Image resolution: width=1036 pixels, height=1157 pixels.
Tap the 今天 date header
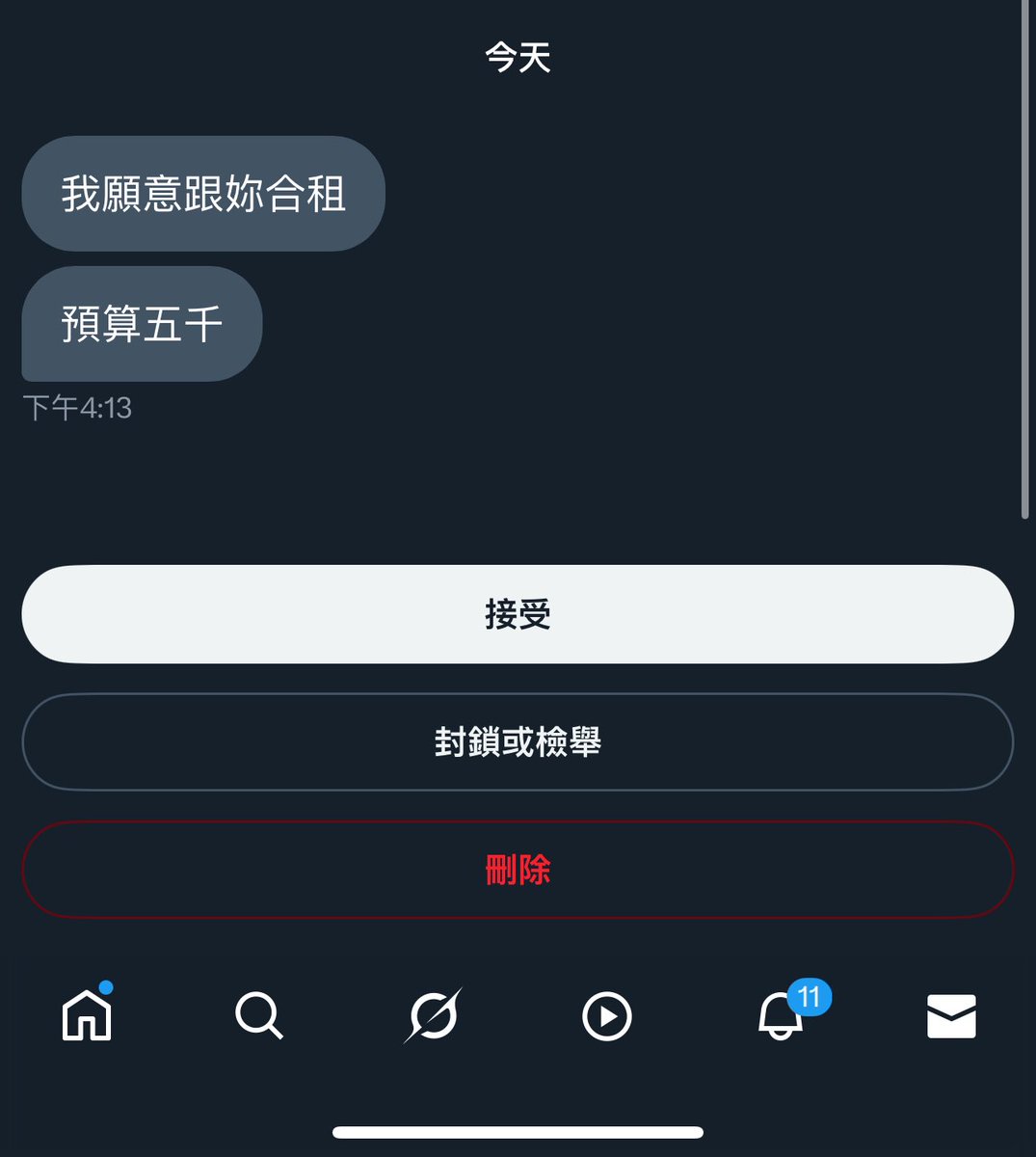click(518, 58)
